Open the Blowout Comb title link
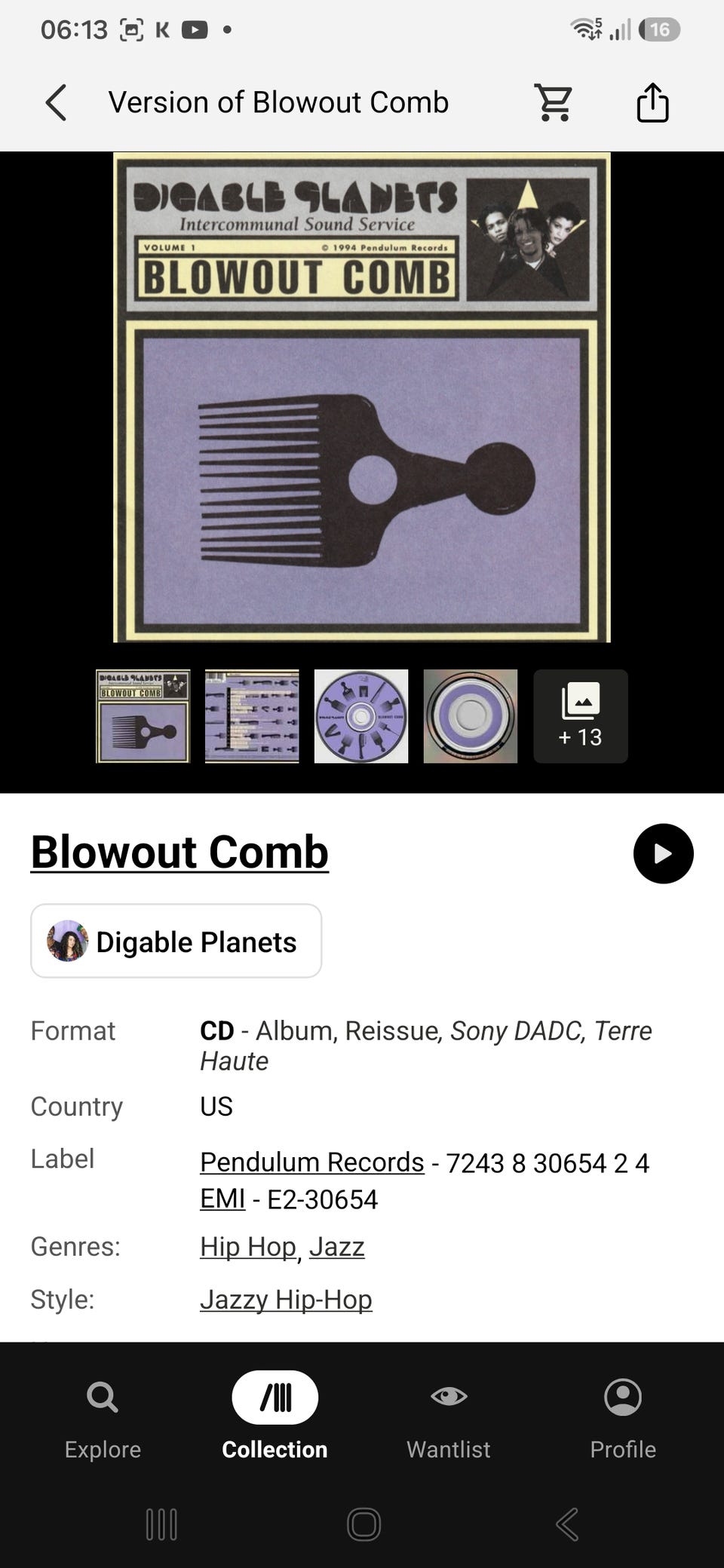 click(x=179, y=852)
